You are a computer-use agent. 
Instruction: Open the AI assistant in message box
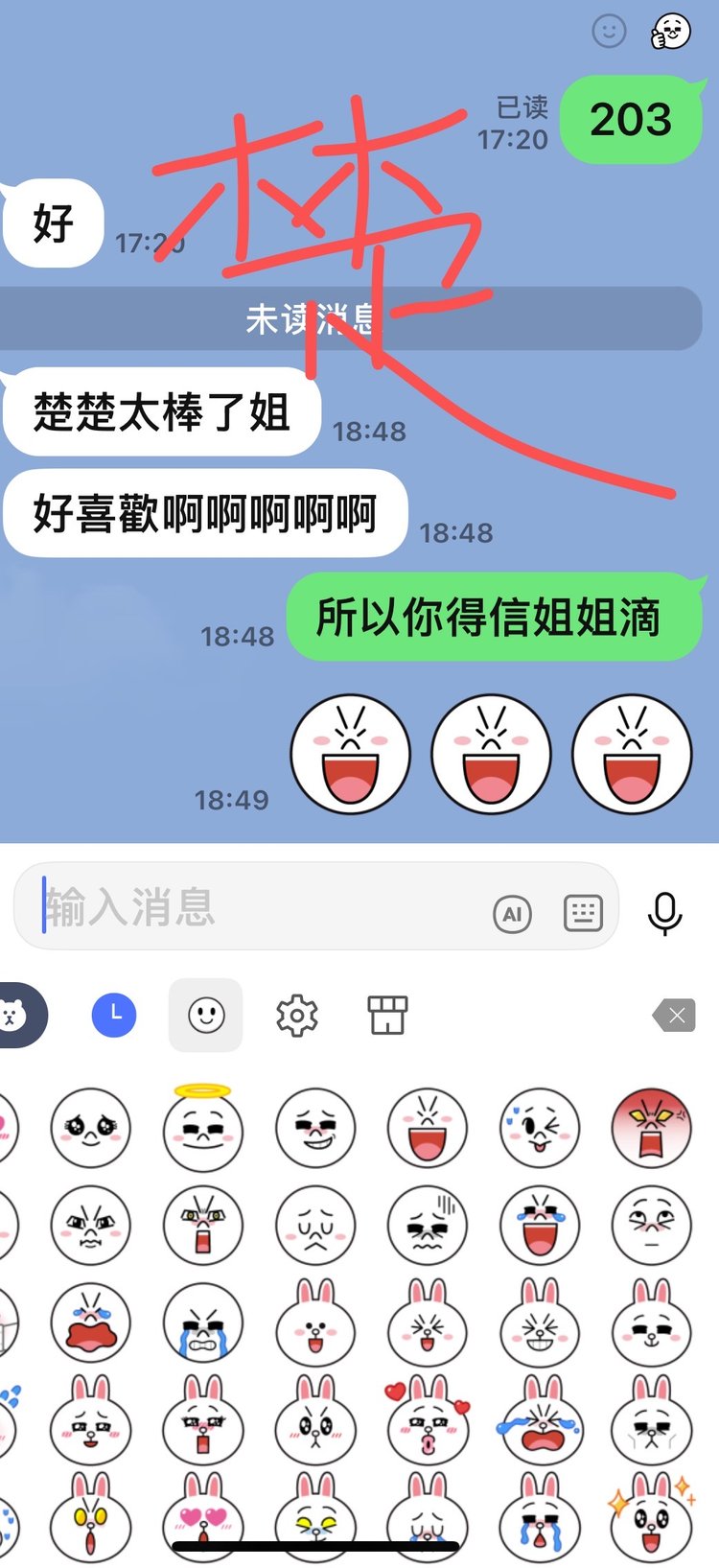point(512,914)
